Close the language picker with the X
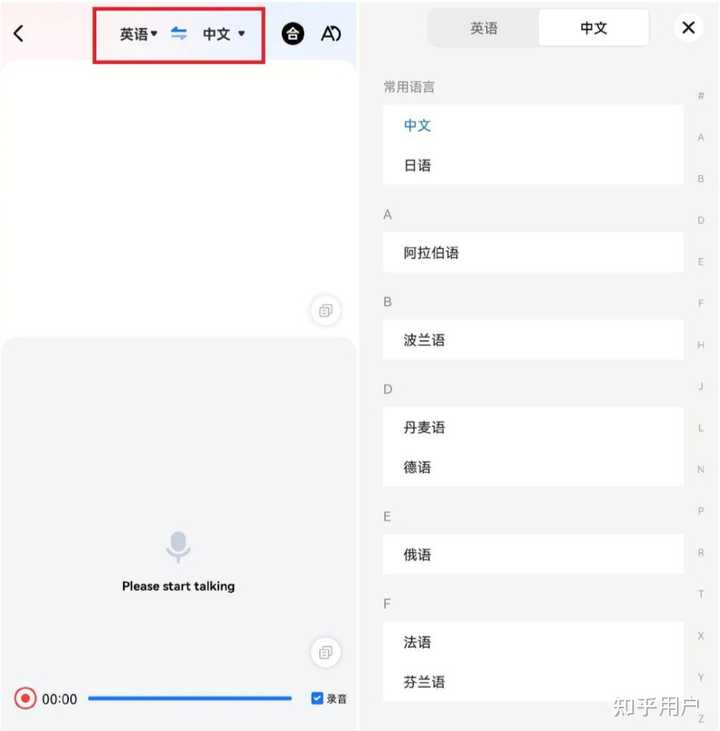The height and width of the screenshot is (731, 720). click(688, 28)
